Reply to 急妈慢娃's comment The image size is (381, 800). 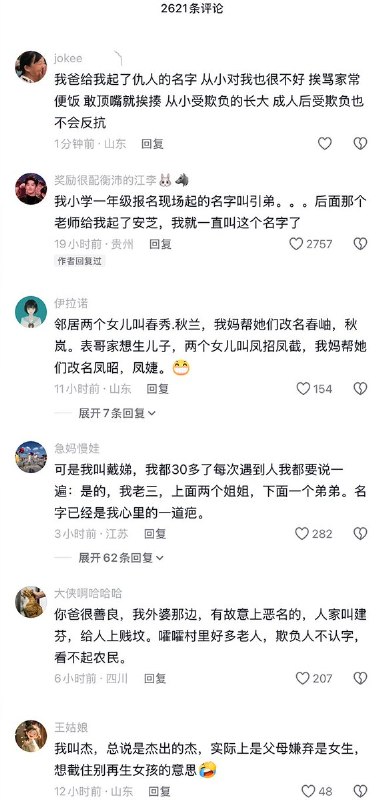155,534
